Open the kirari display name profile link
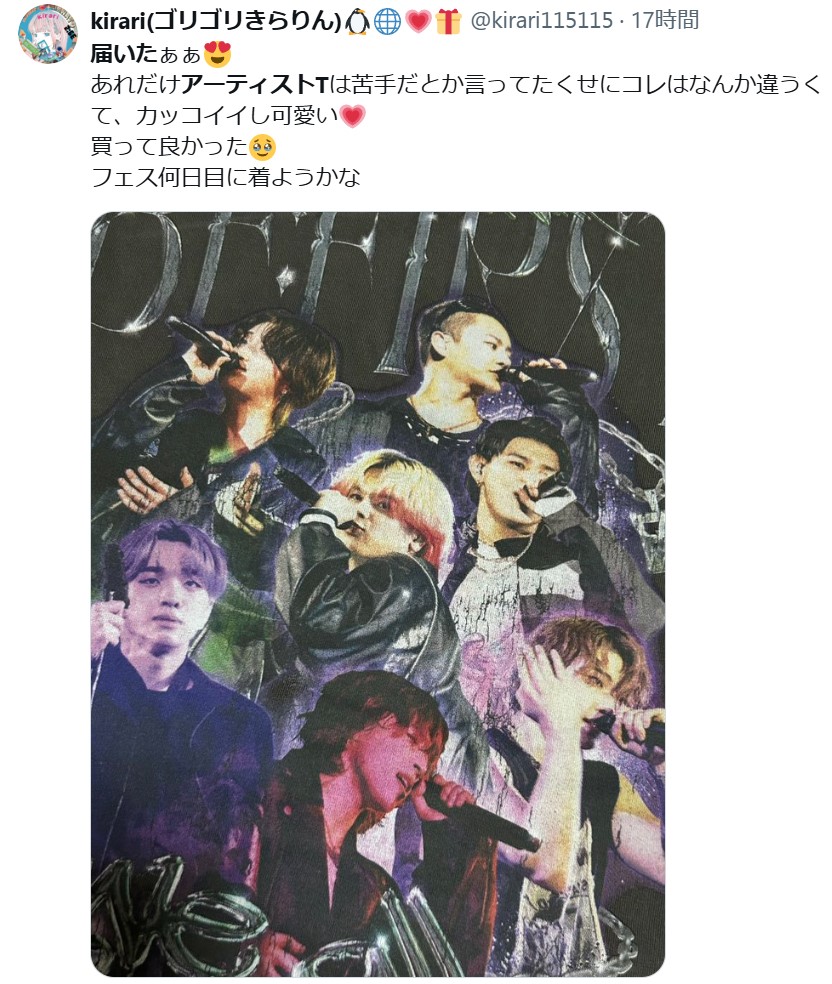 [216, 21]
